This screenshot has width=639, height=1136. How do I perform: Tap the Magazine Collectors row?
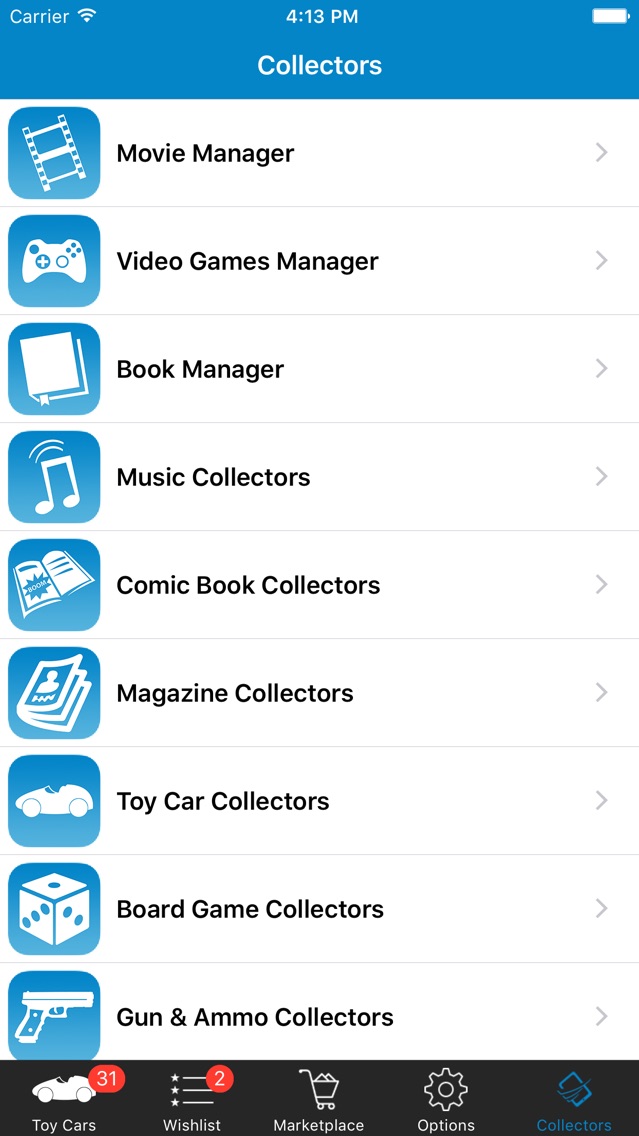[320, 693]
